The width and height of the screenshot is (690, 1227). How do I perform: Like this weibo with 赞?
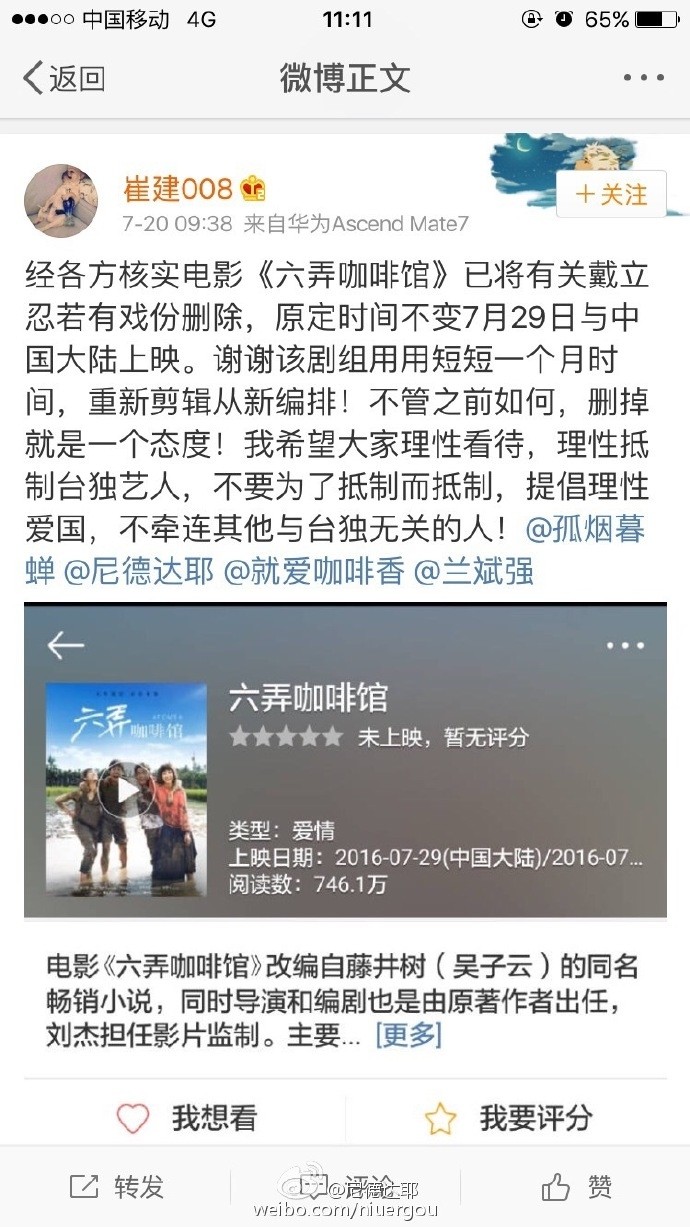click(576, 1187)
